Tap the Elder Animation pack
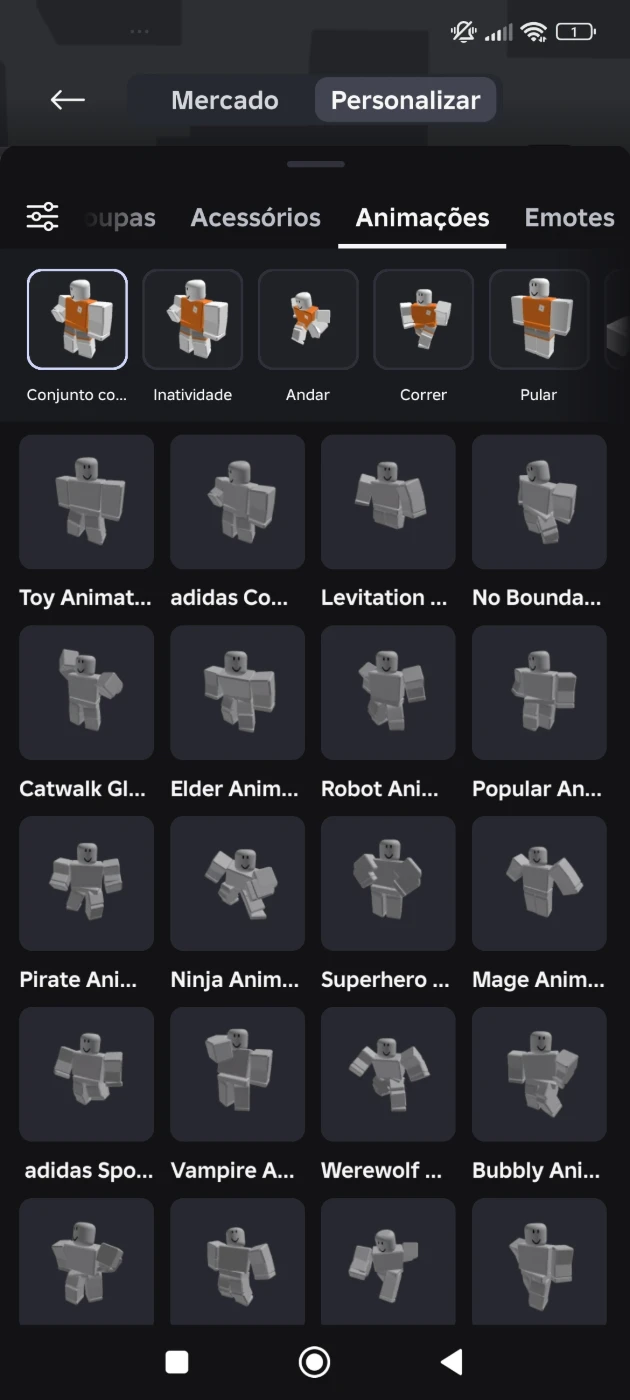 (x=237, y=693)
